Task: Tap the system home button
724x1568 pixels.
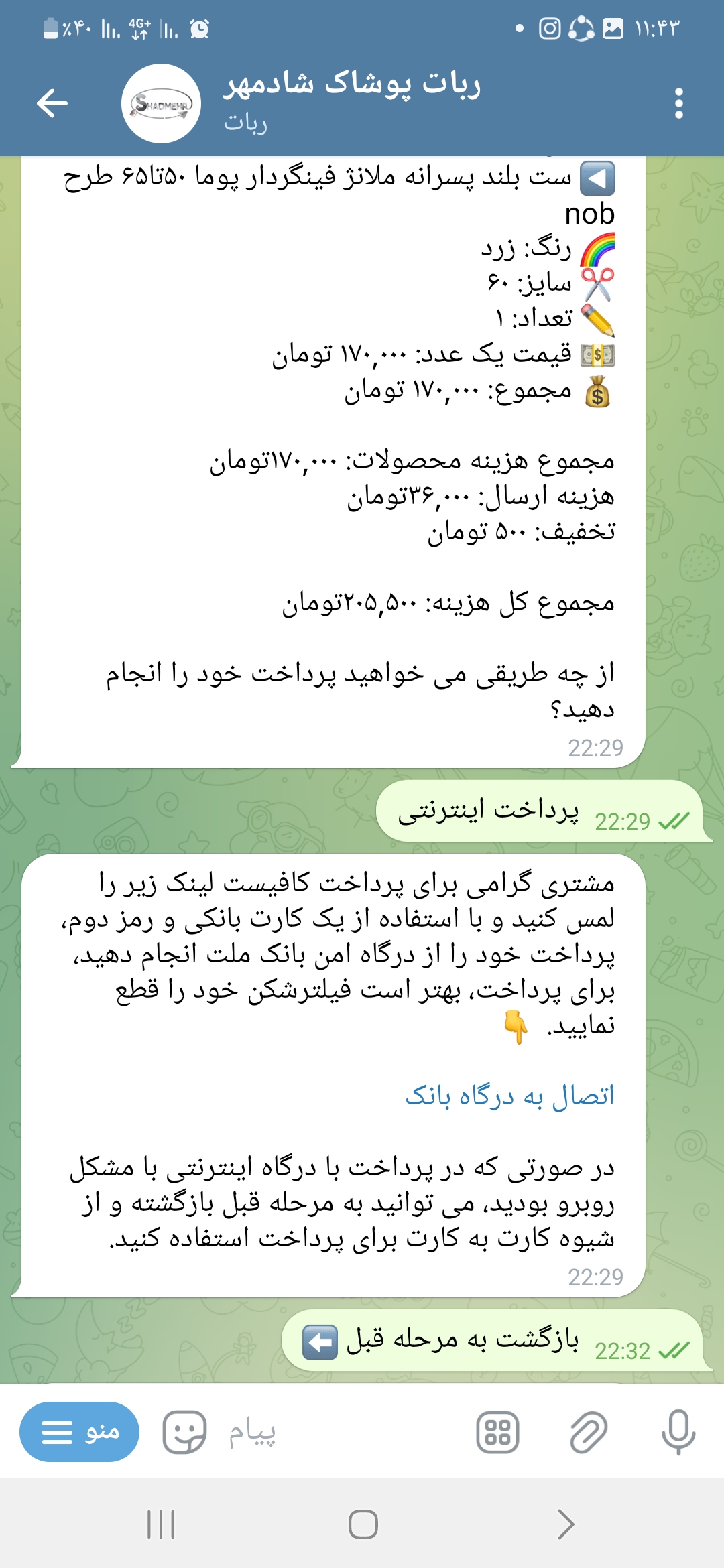Action: click(363, 1524)
